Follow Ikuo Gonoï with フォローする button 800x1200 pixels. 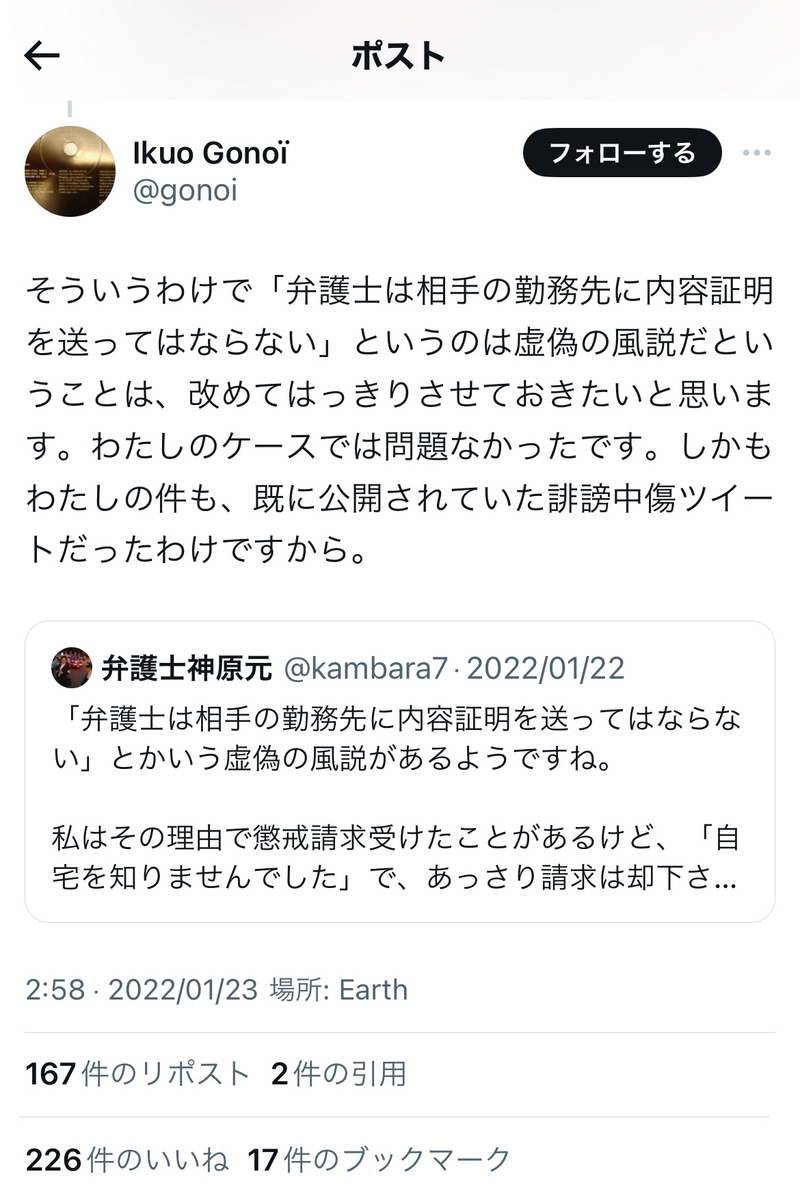click(621, 153)
